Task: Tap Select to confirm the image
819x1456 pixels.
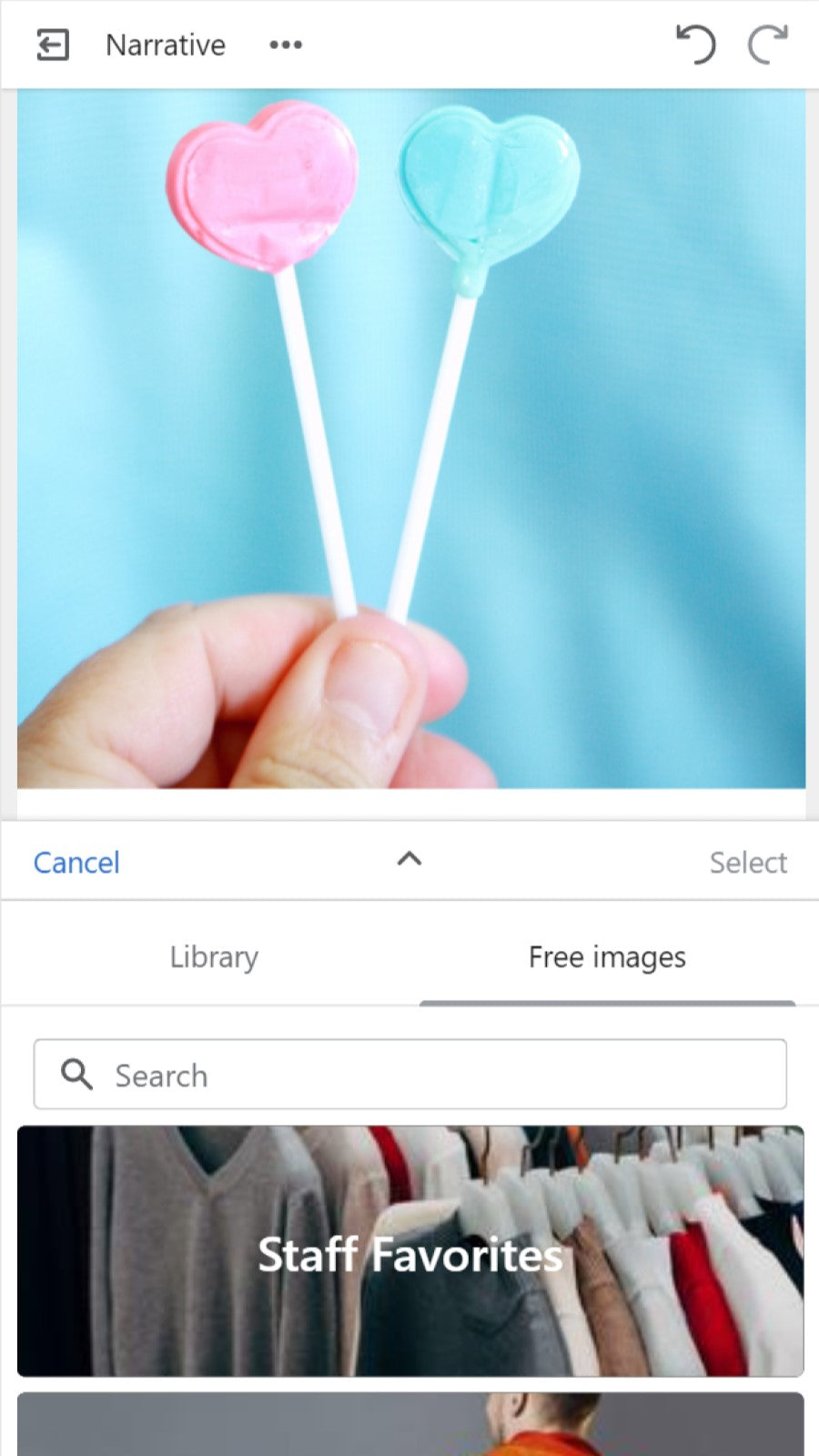Action: pyautogui.click(x=748, y=862)
